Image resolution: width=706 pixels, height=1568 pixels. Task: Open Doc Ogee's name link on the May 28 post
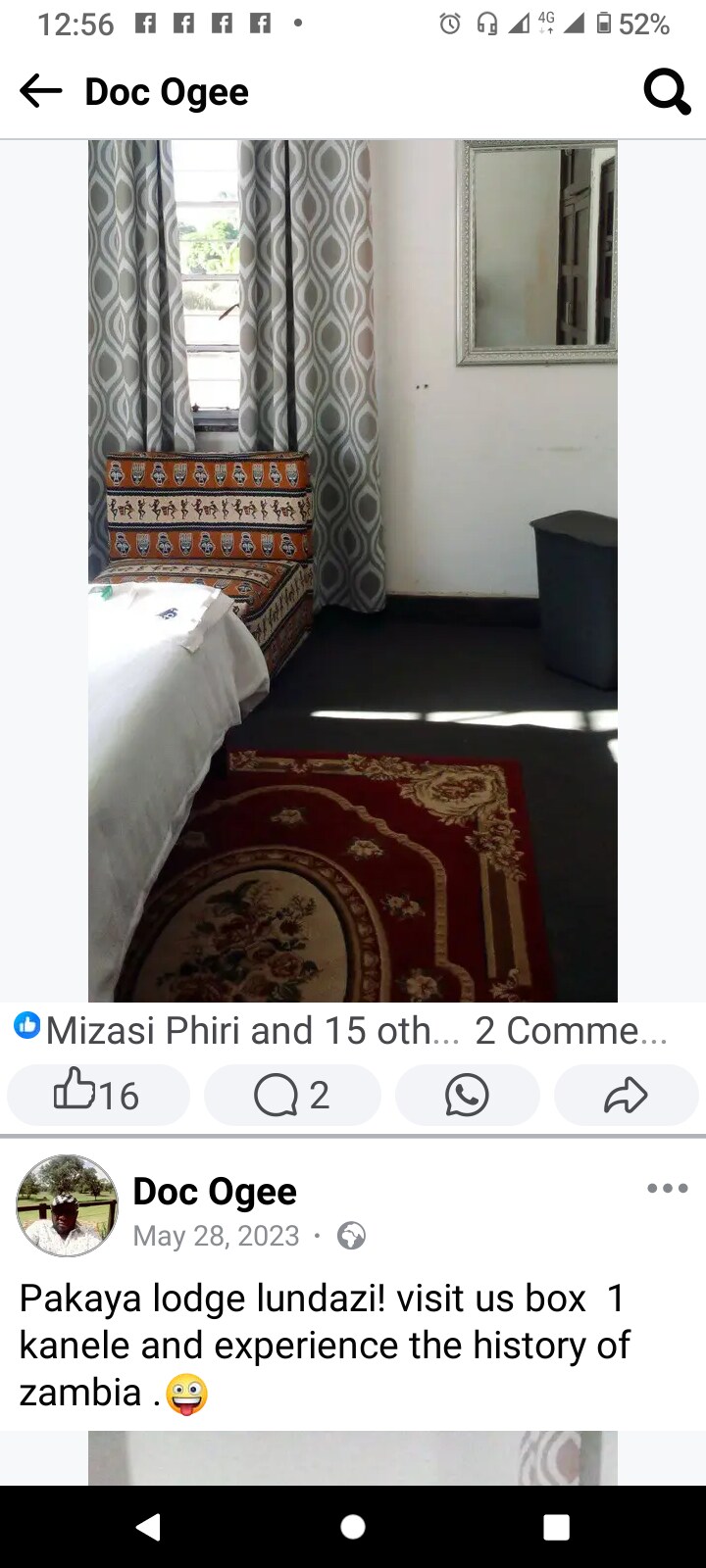coord(214,1191)
